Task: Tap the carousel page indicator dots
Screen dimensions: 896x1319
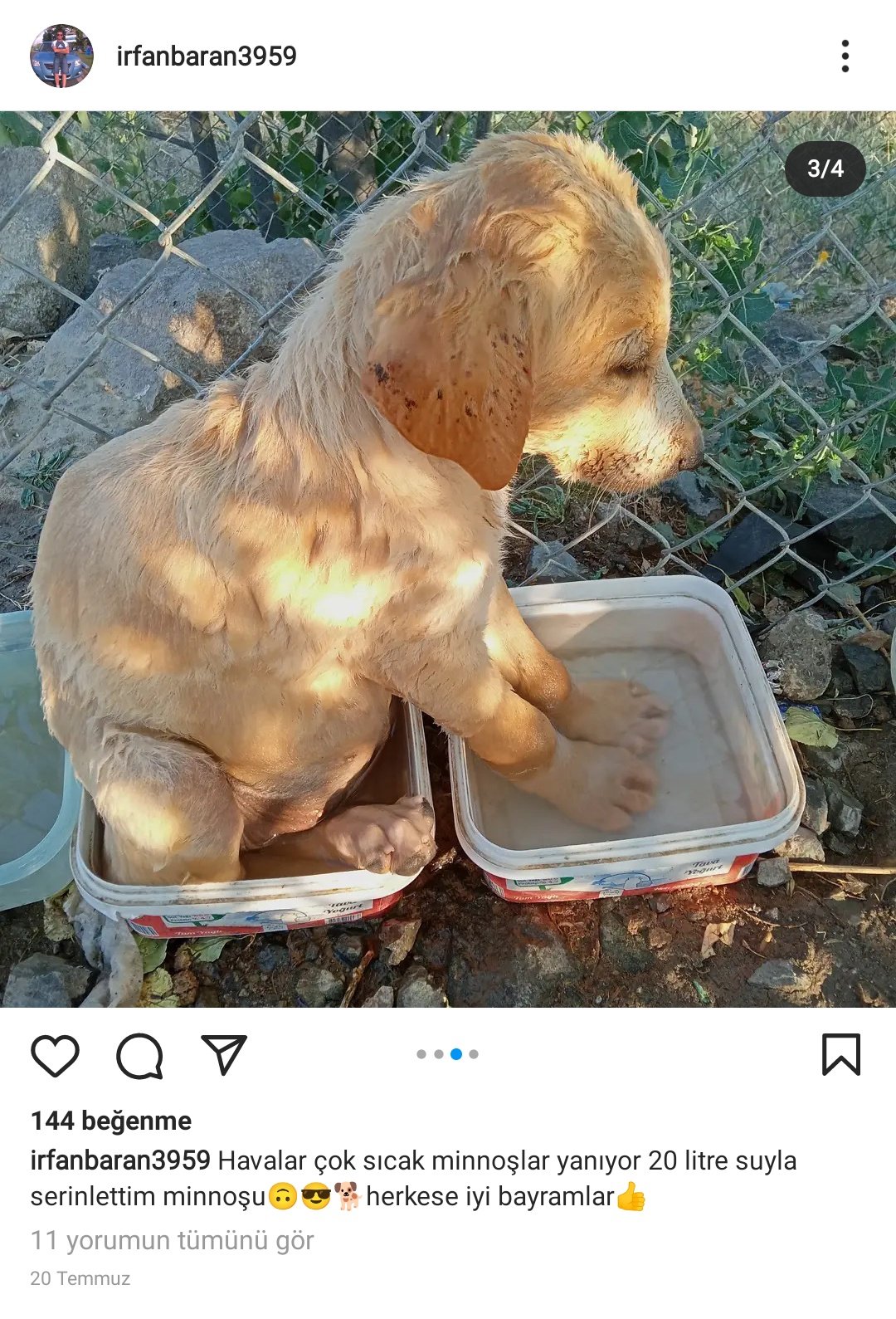Action: tap(447, 1054)
